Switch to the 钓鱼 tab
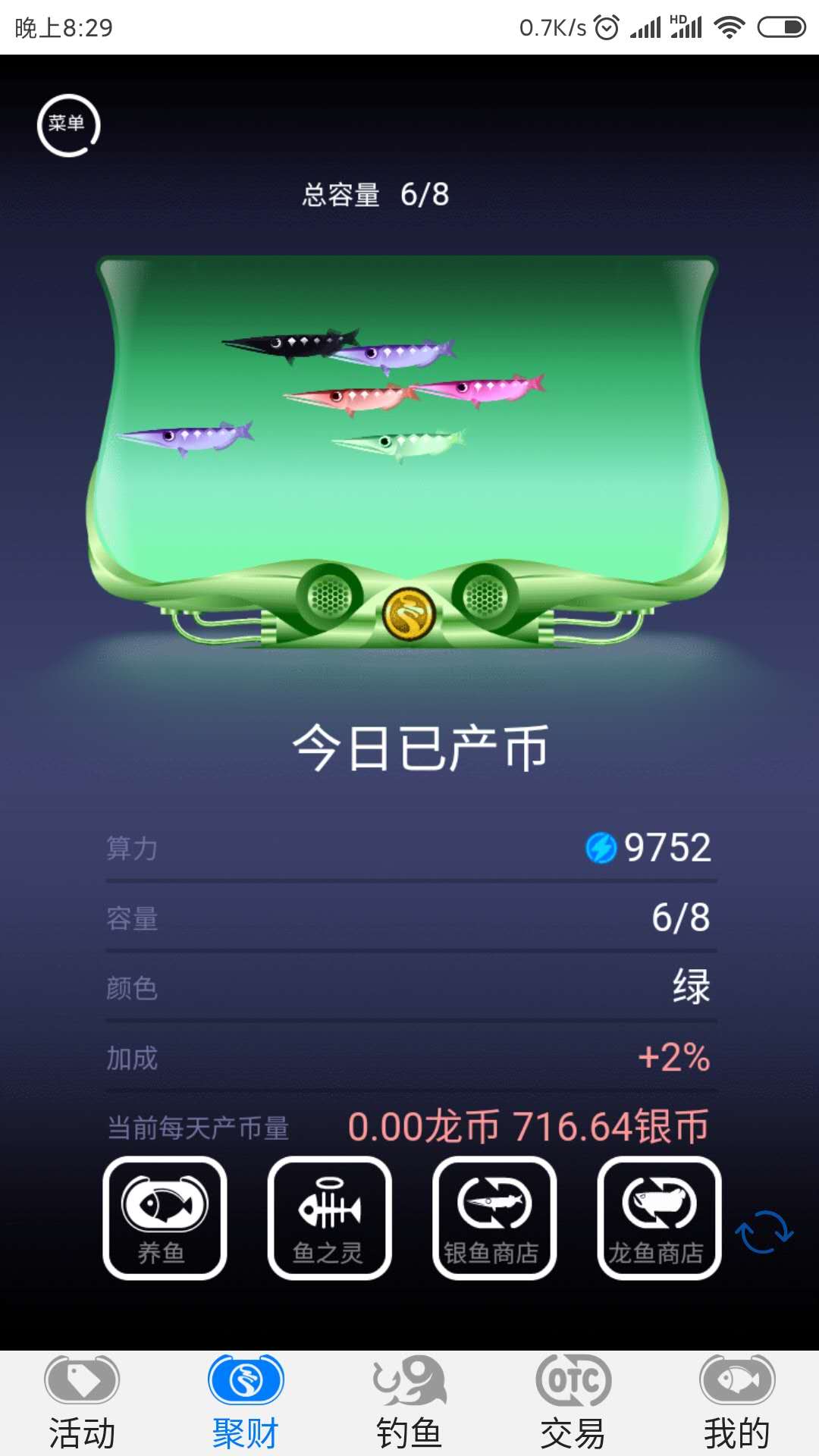The width and height of the screenshot is (819, 1456). click(409, 1403)
